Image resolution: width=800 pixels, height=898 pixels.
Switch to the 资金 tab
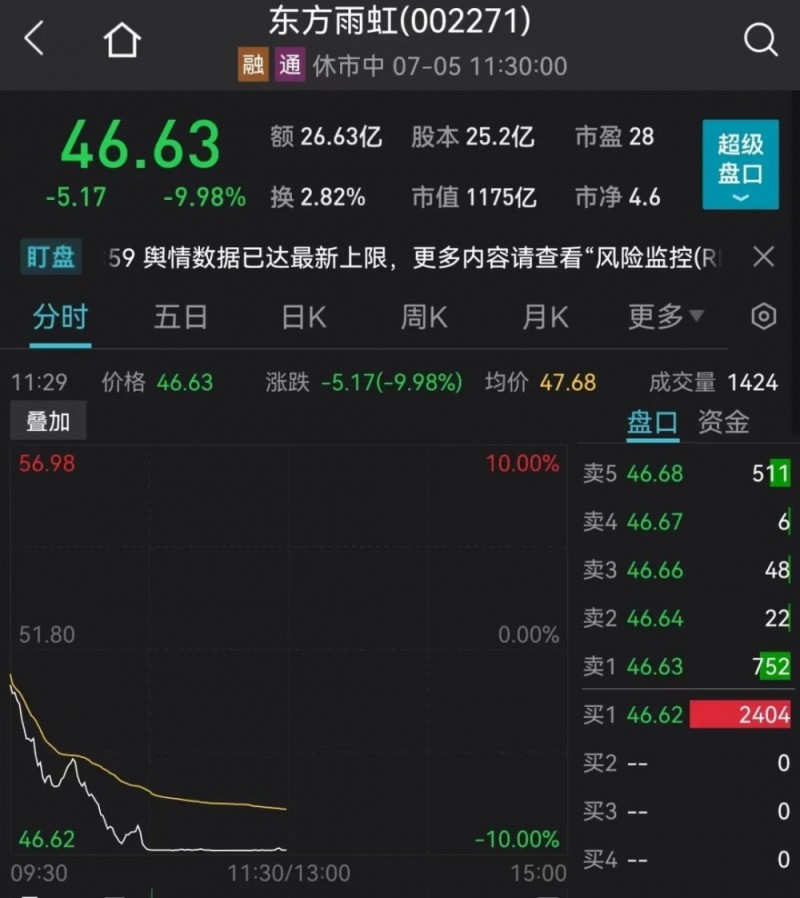click(723, 423)
